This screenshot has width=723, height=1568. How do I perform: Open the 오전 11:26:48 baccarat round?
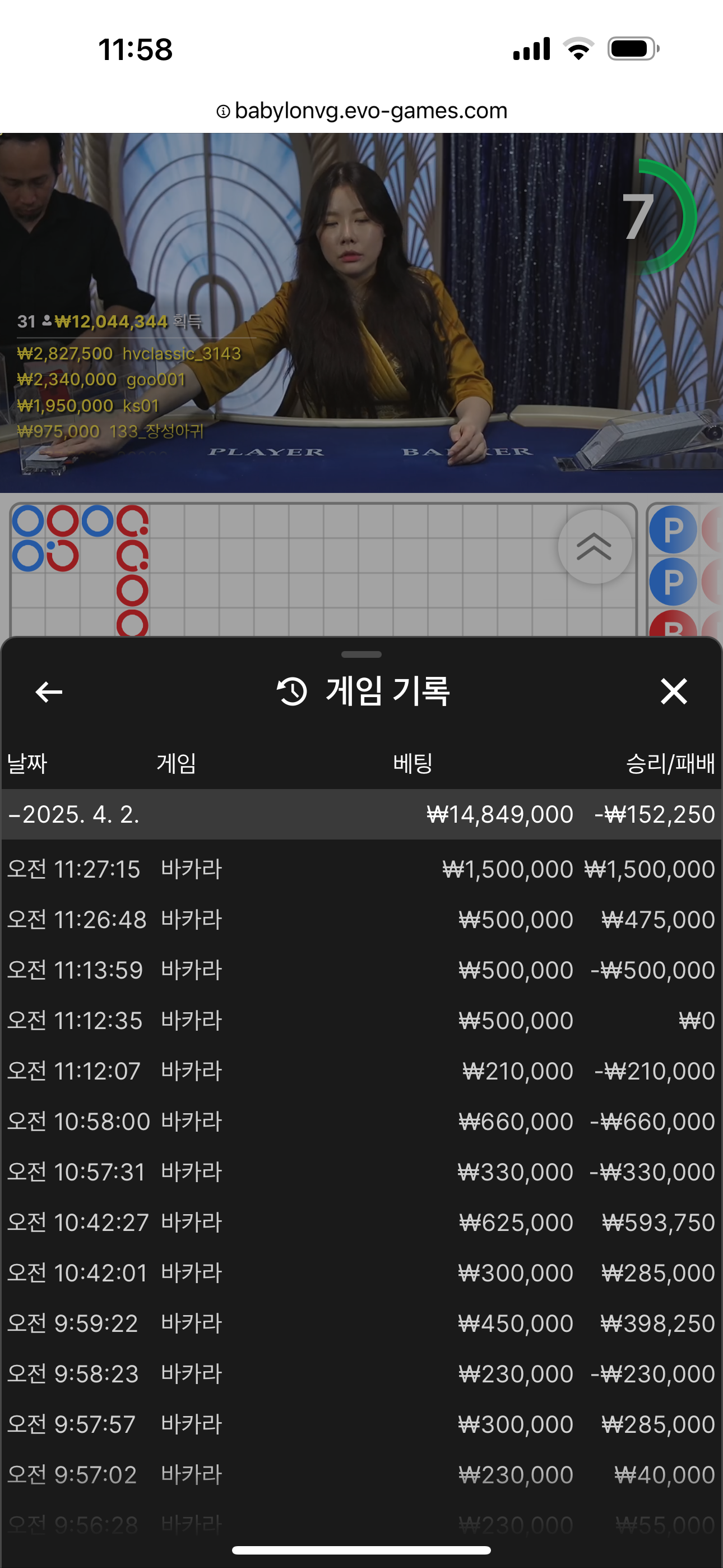pyautogui.click(x=361, y=919)
